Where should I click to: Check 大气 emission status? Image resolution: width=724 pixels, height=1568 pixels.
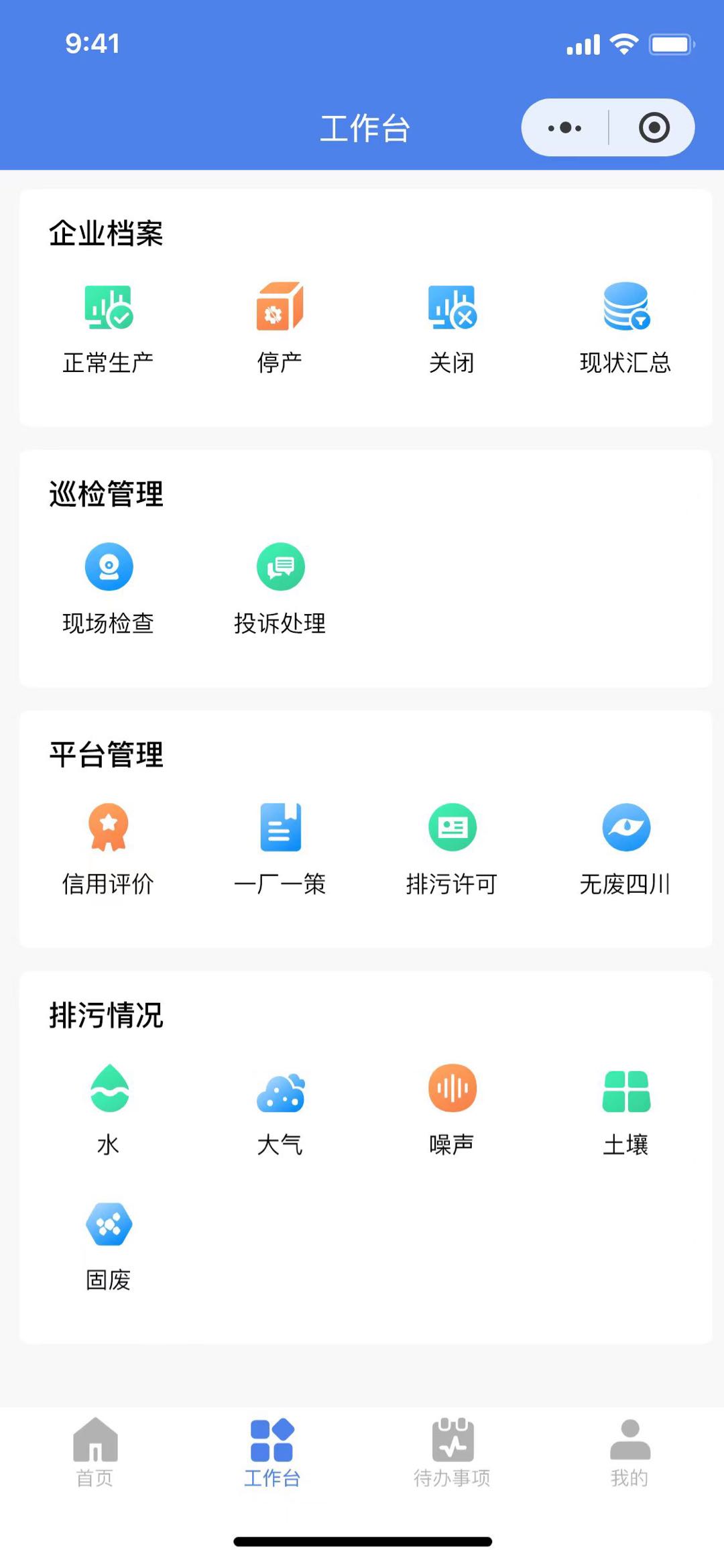point(280,1108)
